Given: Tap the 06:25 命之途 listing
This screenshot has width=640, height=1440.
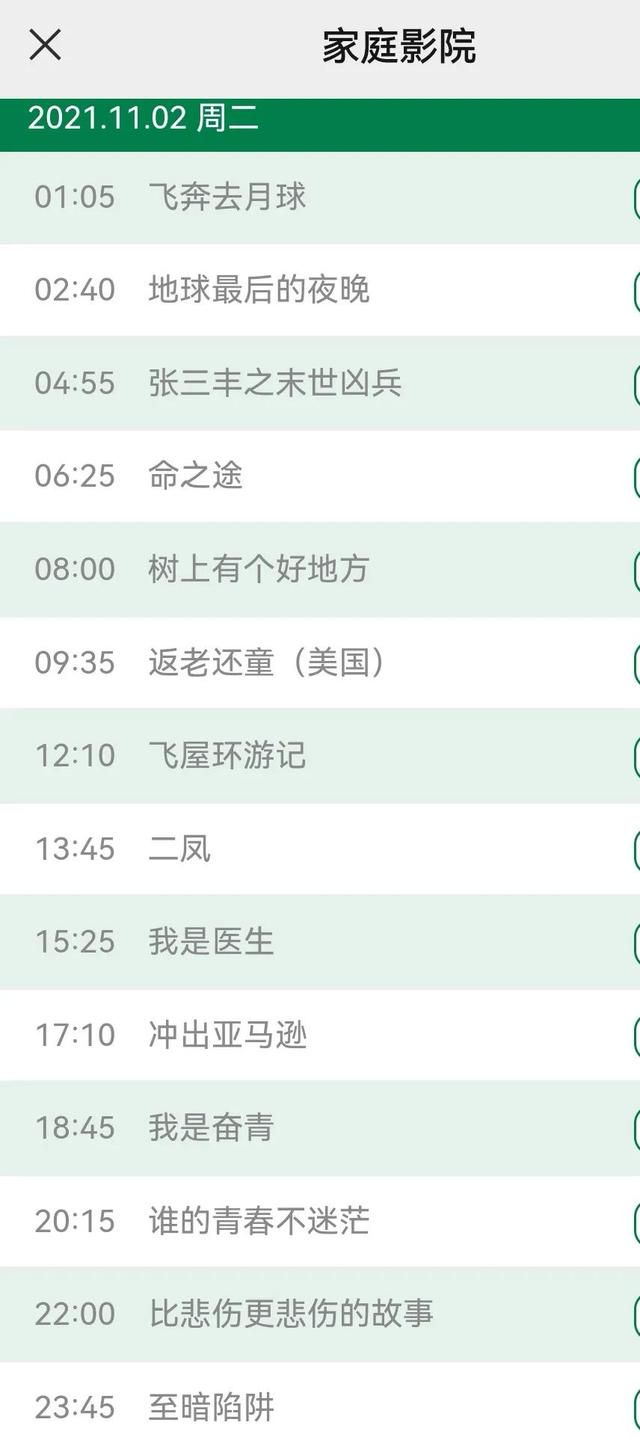Looking at the screenshot, I should [x=320, y=476].
